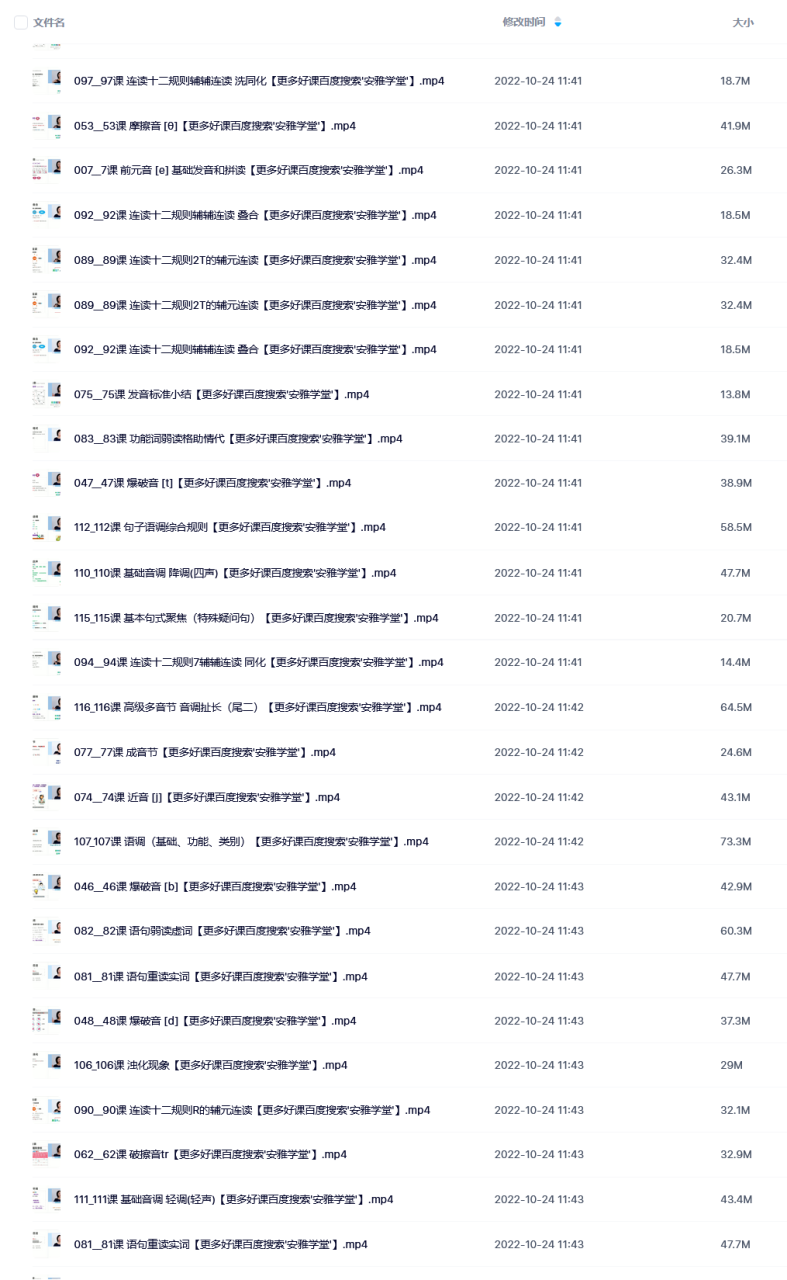Sort files by 大小 column
The height and width of the screenshot is (1280, 787).
743,22
